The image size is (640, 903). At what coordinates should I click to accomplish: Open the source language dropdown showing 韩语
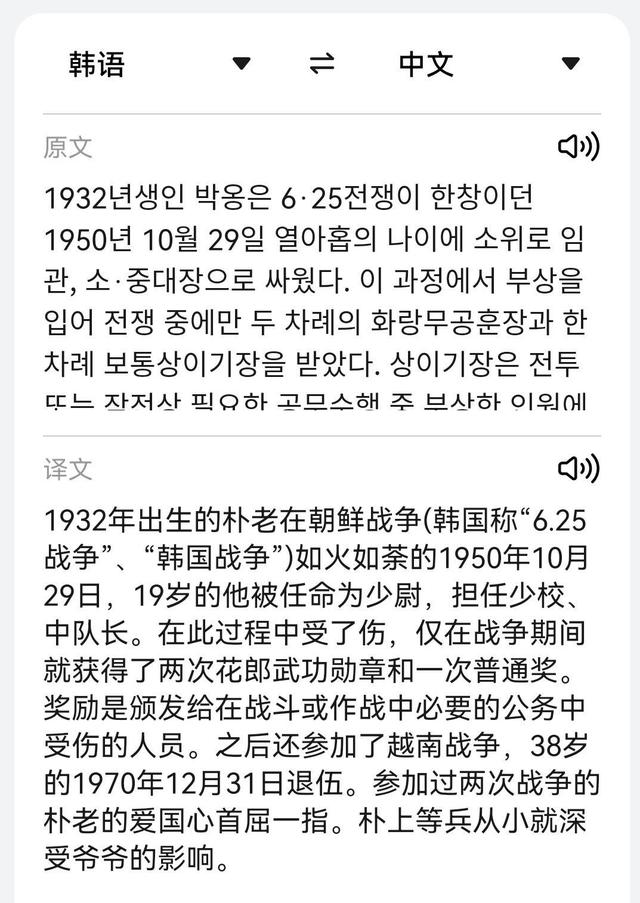point(159,64)
